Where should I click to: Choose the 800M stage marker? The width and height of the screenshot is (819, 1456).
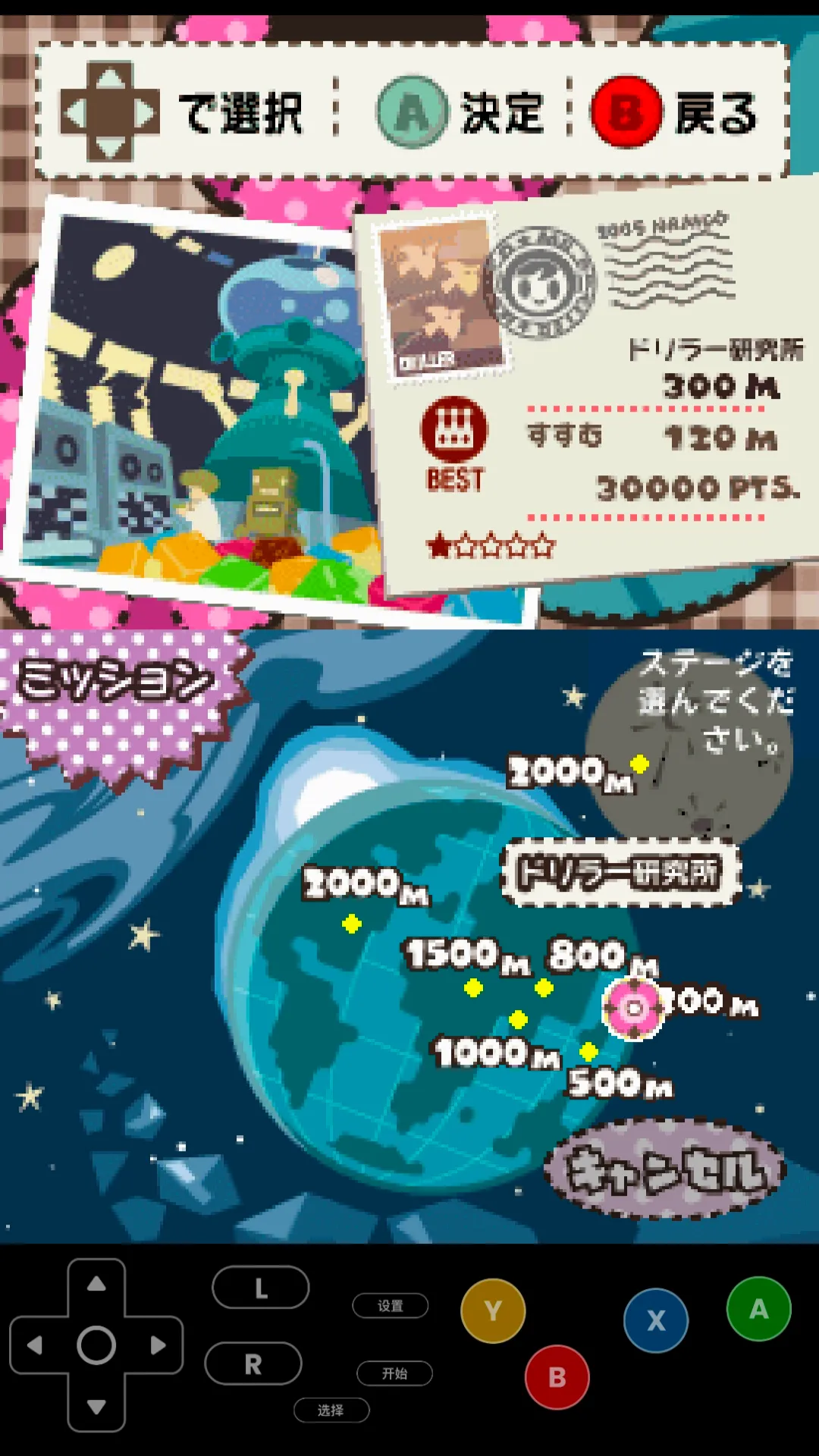point(544,987)
